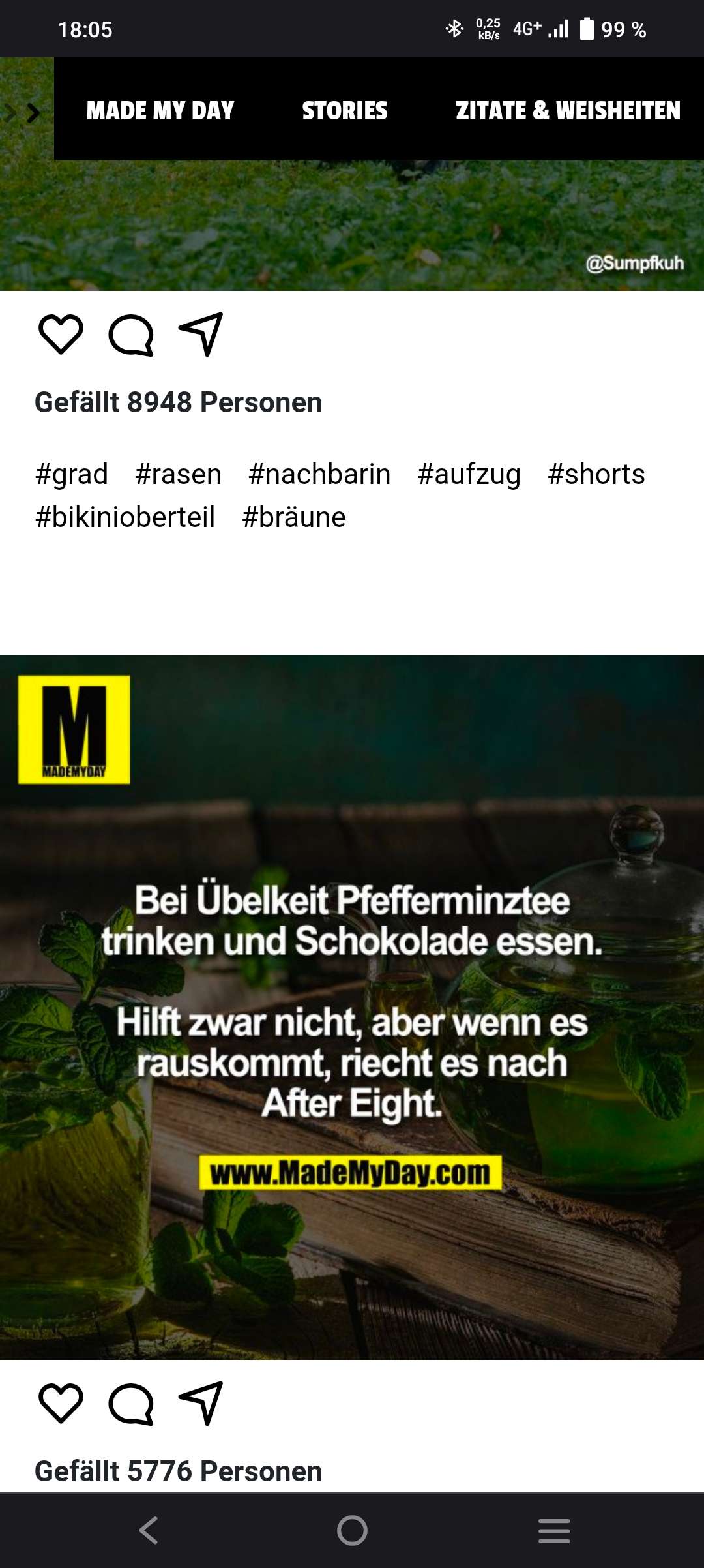Open the Pfefferminztee quote image
This screenshot has height=1568, width=704.
click(352, 1007)
